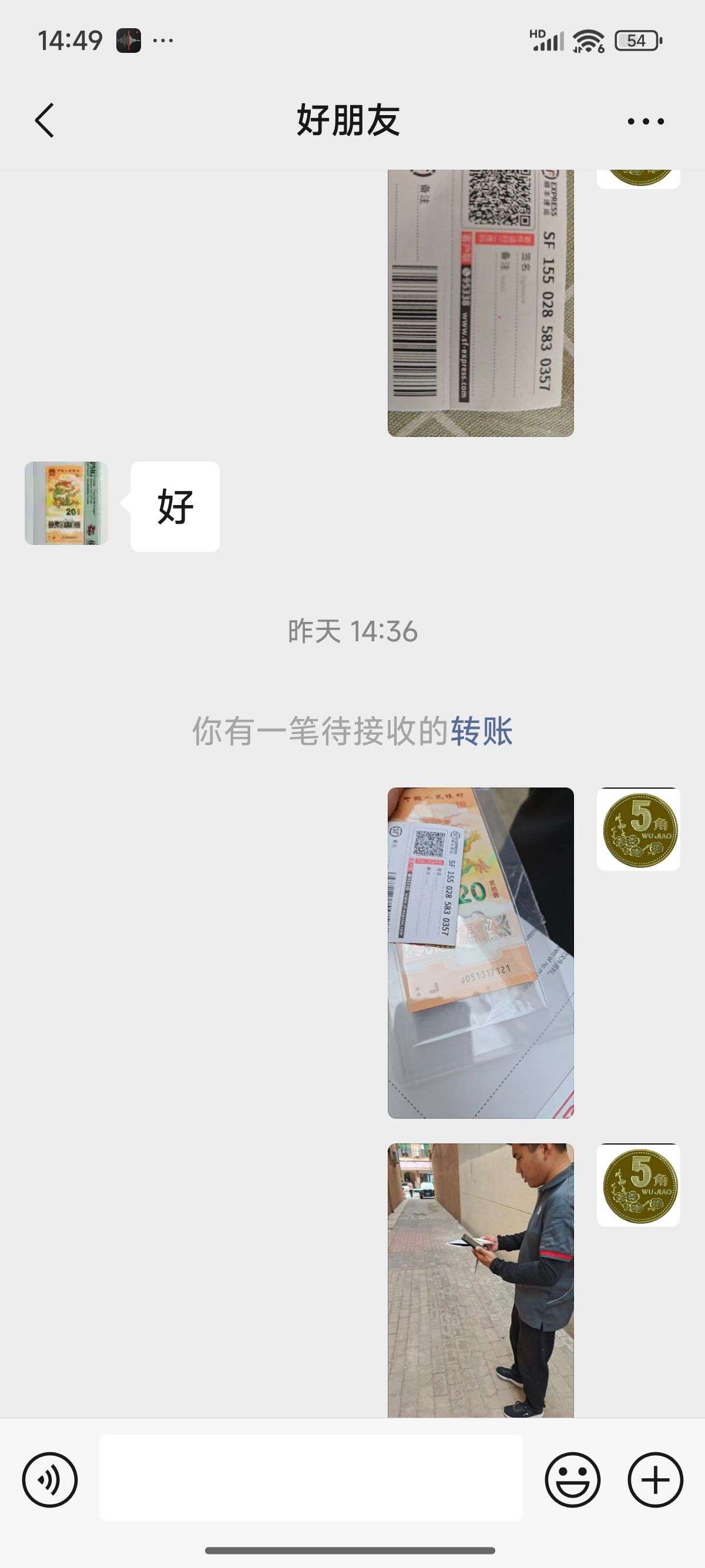View the SF express label photo at top
Viewport: 705px width, 1568px height.
click(481, 303)
